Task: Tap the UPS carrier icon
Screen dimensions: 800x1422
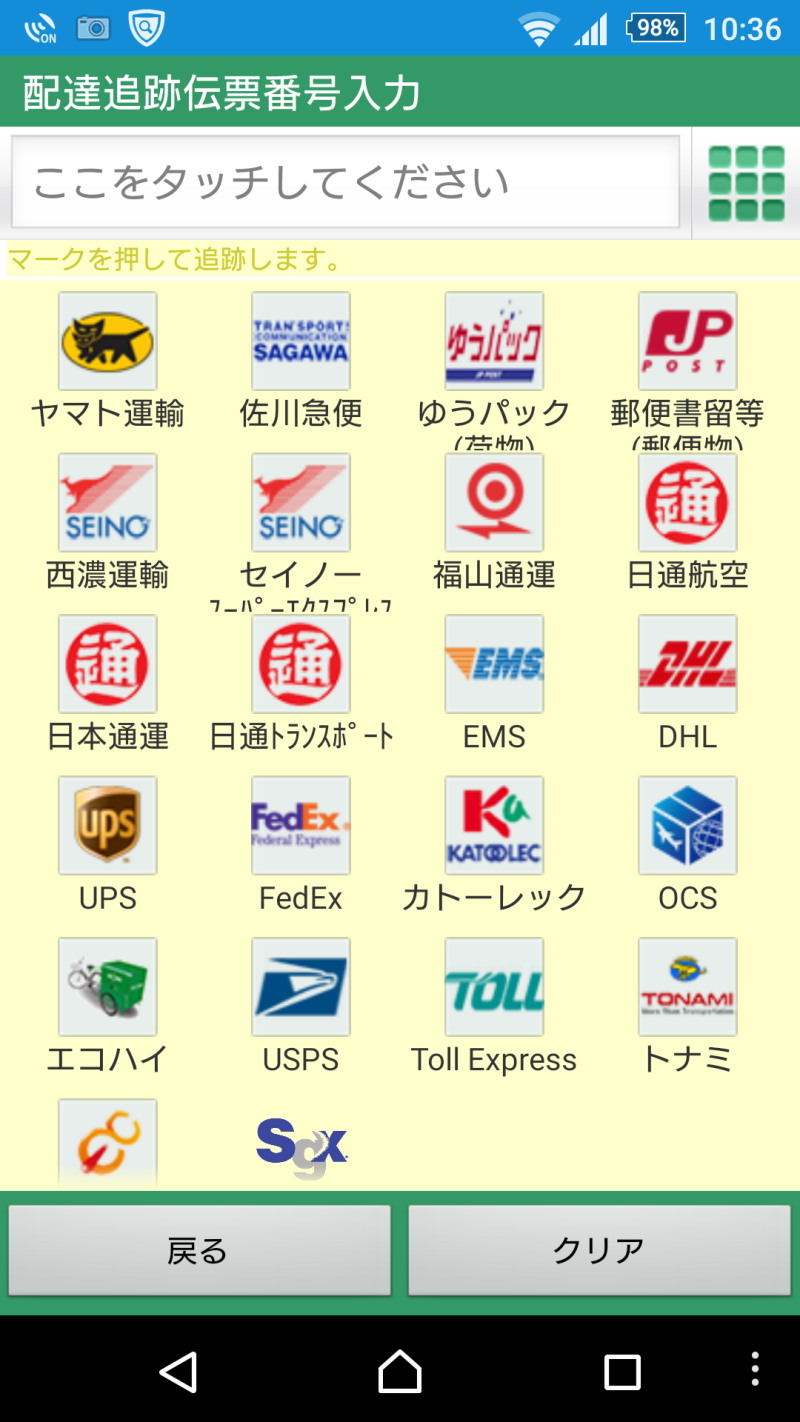Action: coord(107,825)
